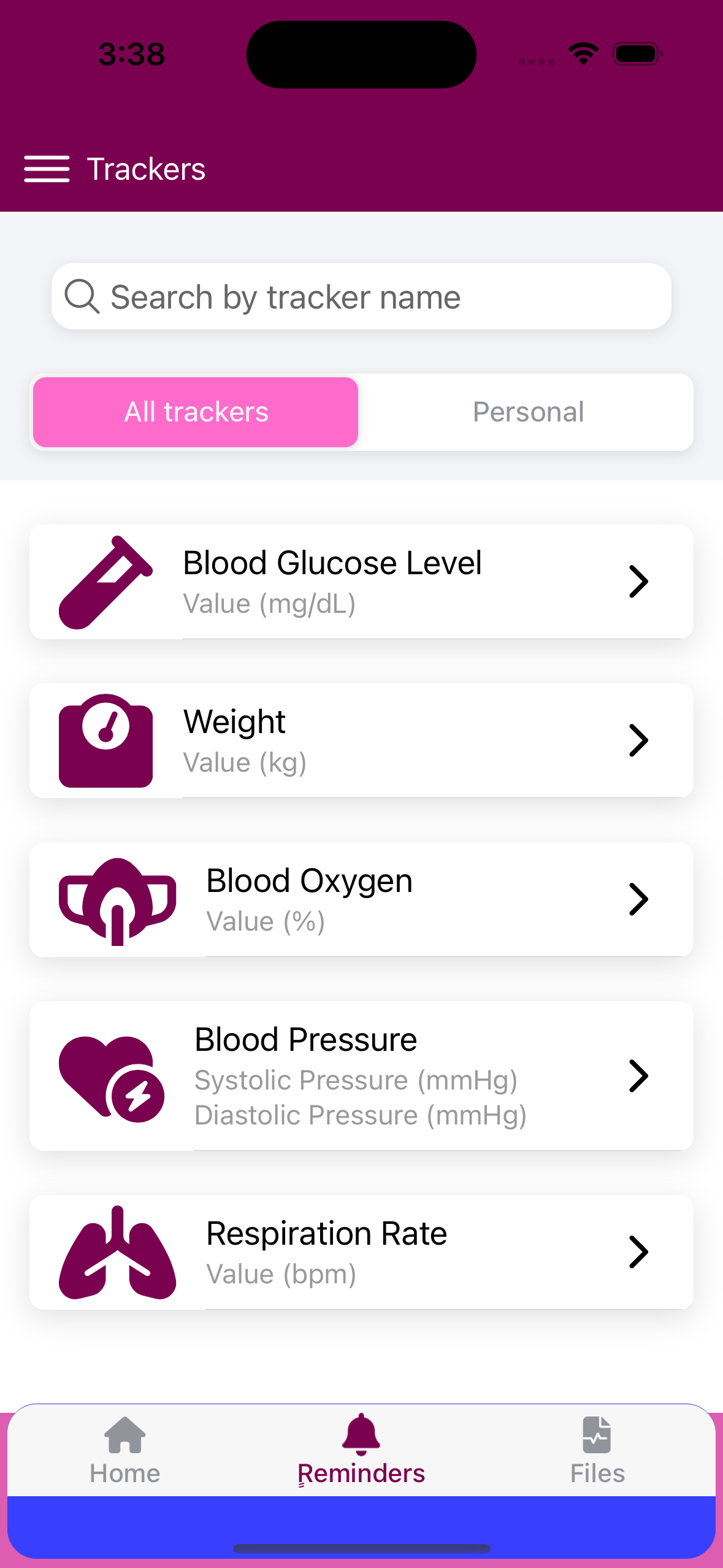Switch to the Reminders tab

point(361,1451)
